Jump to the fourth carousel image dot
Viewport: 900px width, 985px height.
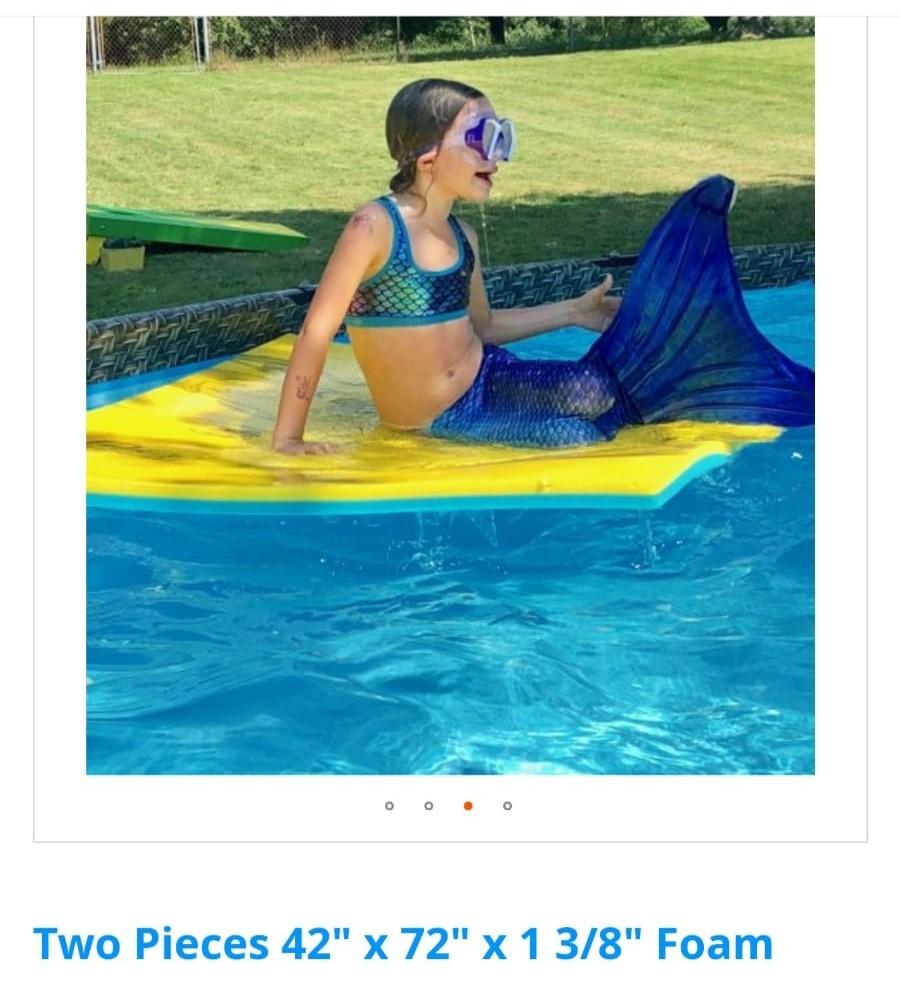[507, 806]
